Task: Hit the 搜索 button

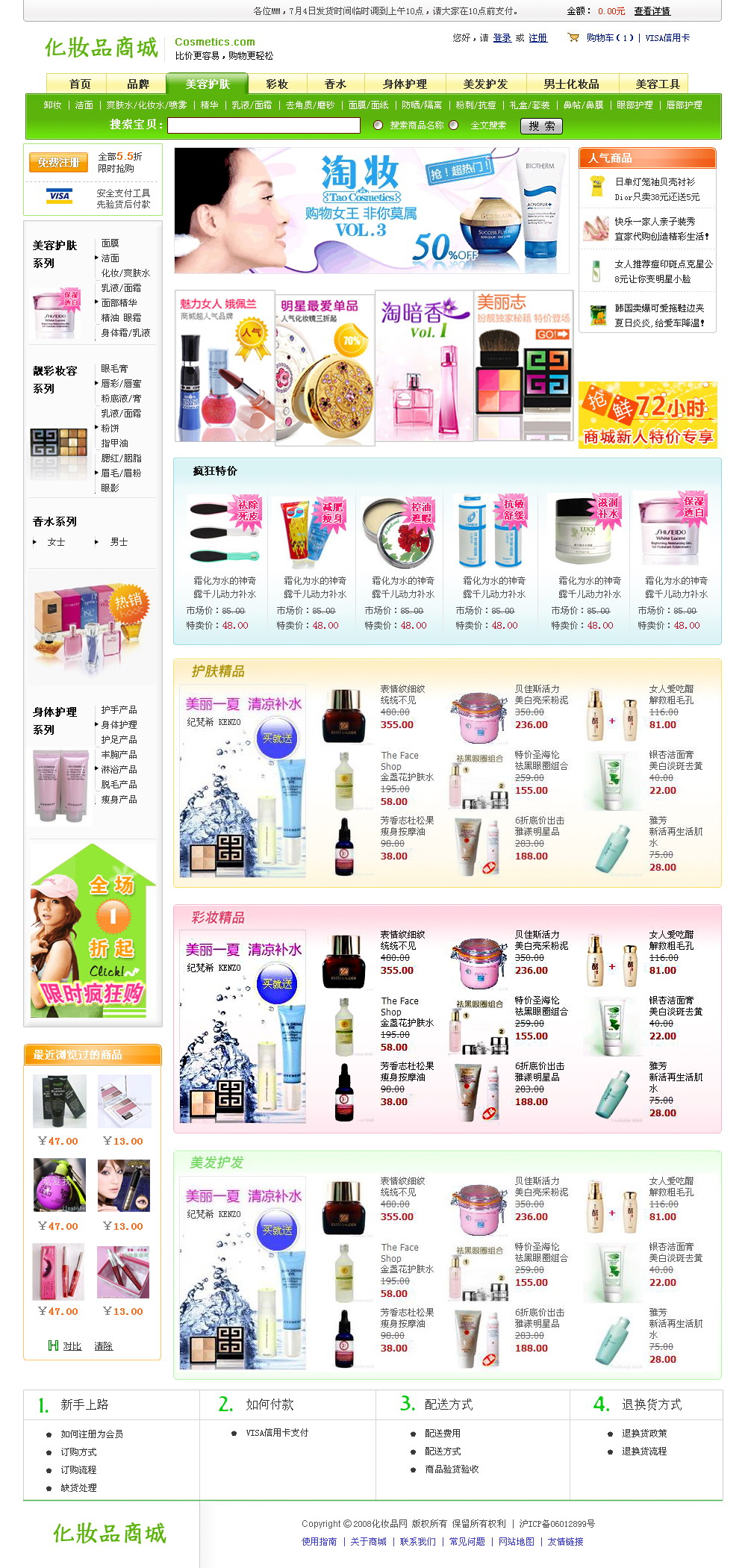Action: 541,126
